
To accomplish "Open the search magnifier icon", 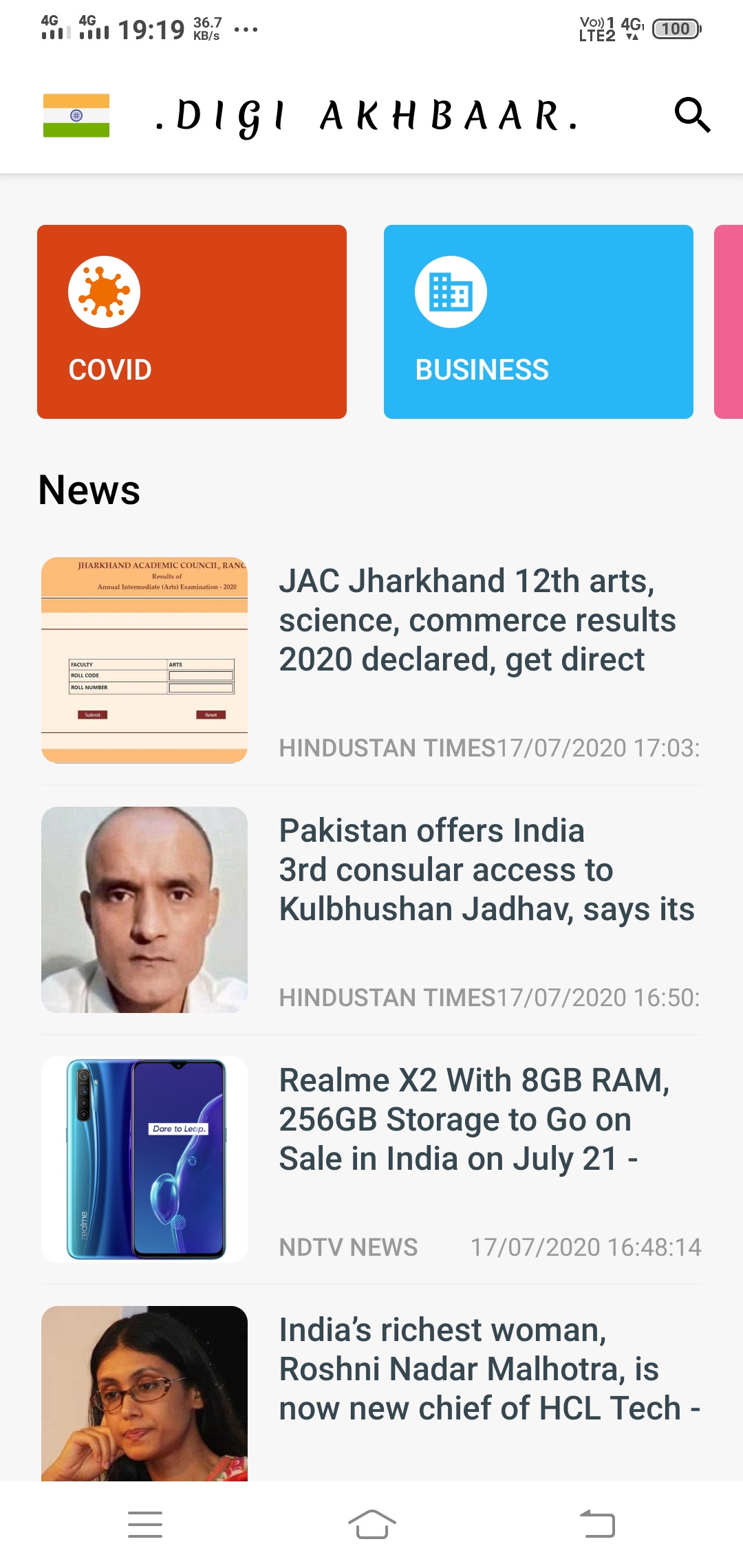I will [x=692, y=115].
